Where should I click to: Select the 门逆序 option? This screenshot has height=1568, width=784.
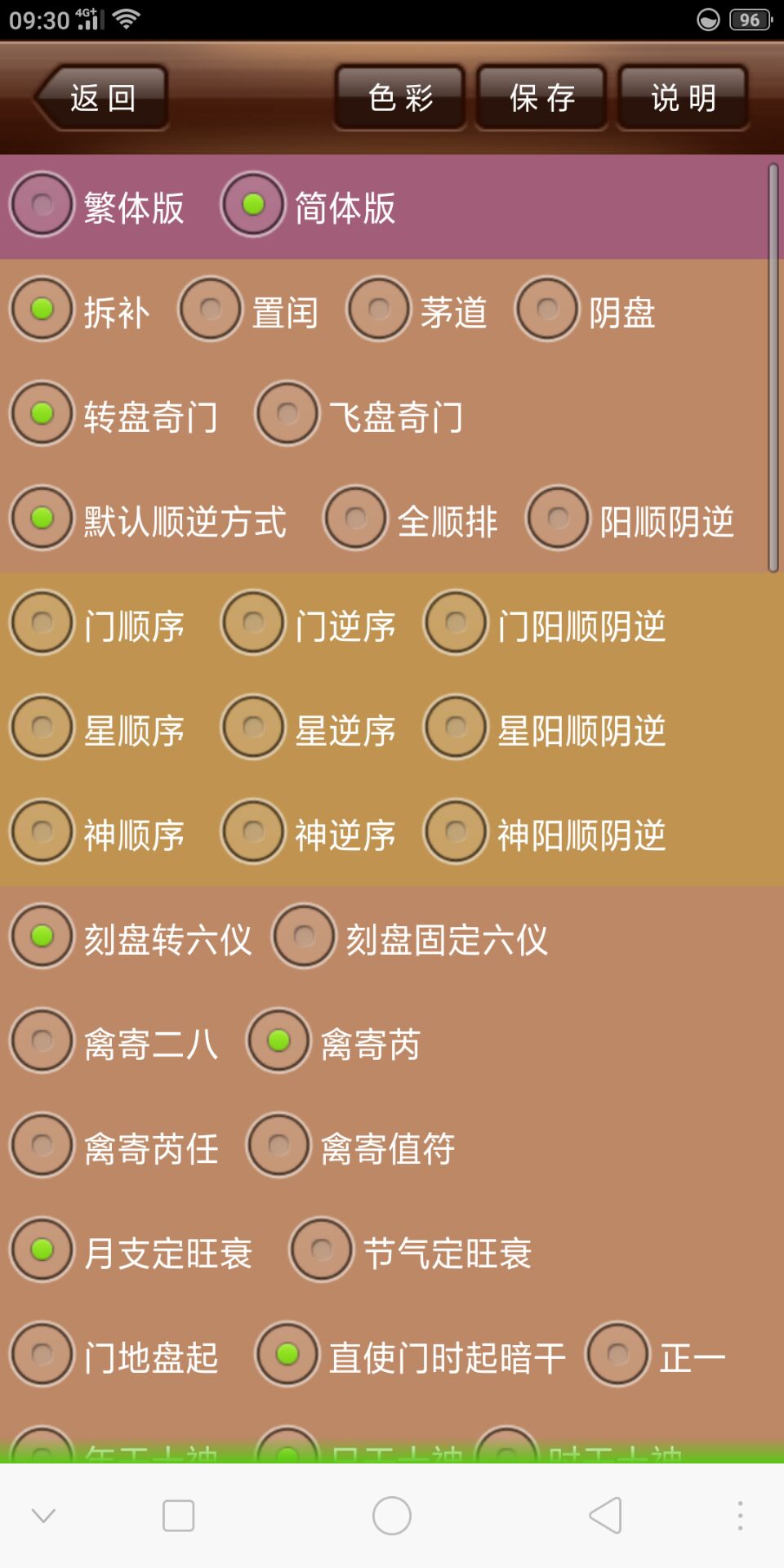(x=254, y=623)
